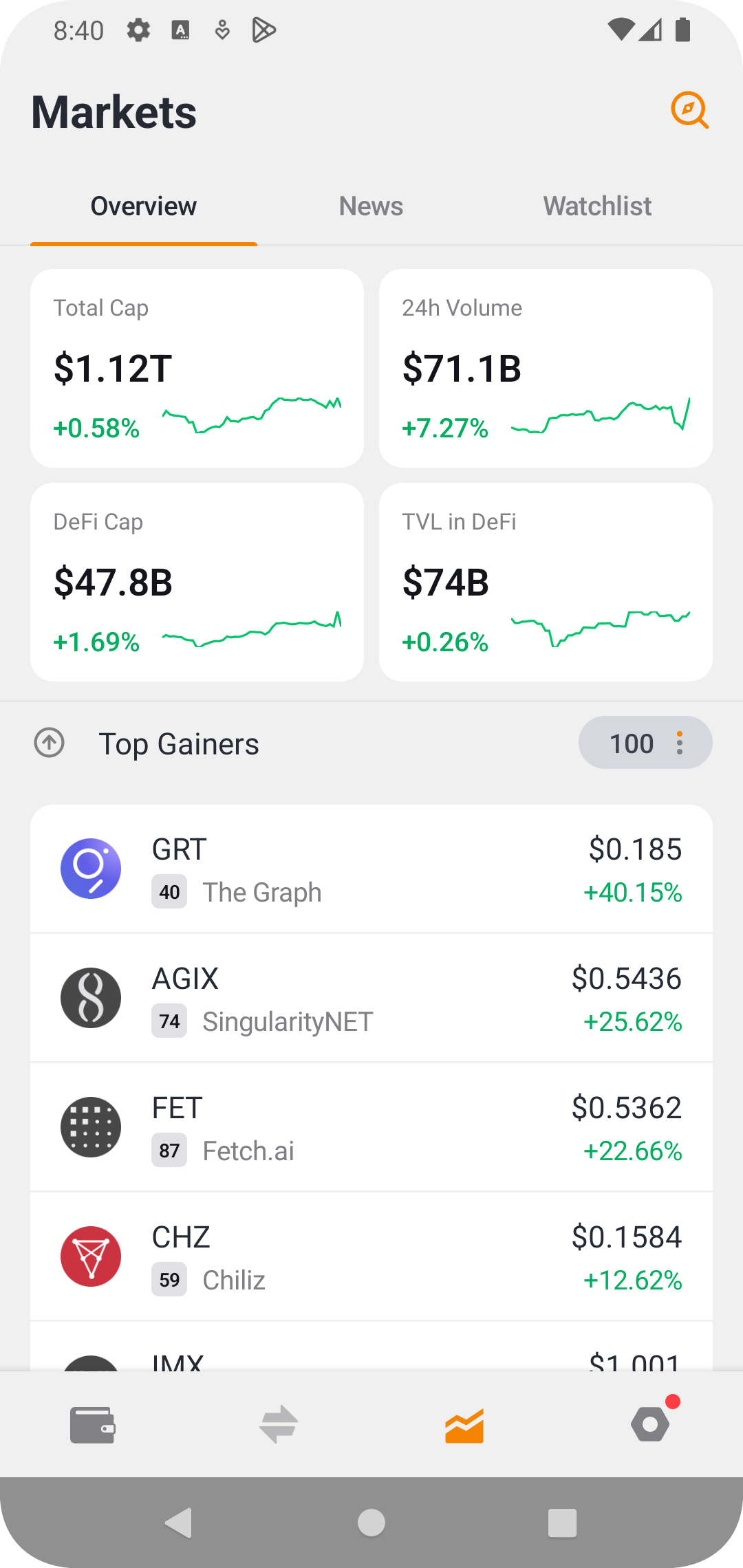Select The Graph coin logo
The height and width of the screenshot is (1568, 743).
(90, 869)
